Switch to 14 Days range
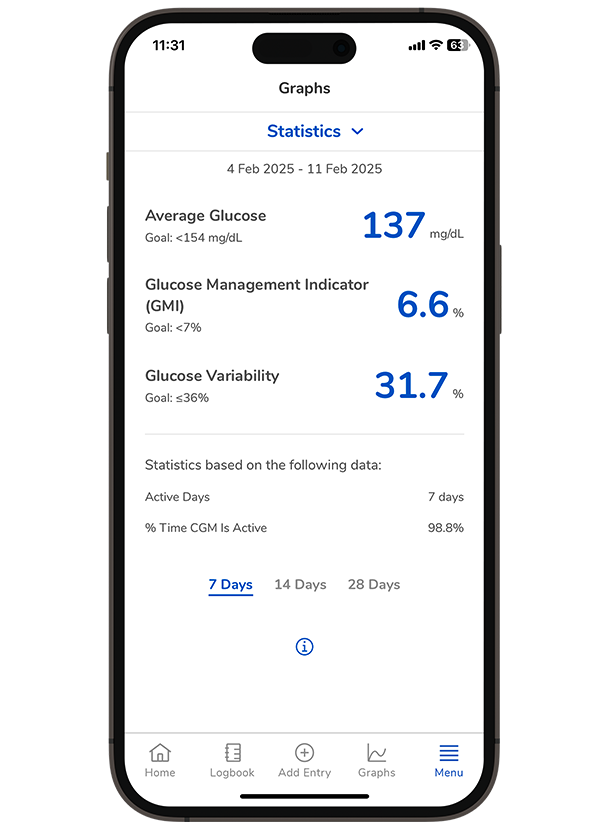The height and width of the screenshot is (833, 600). point(300,585)
